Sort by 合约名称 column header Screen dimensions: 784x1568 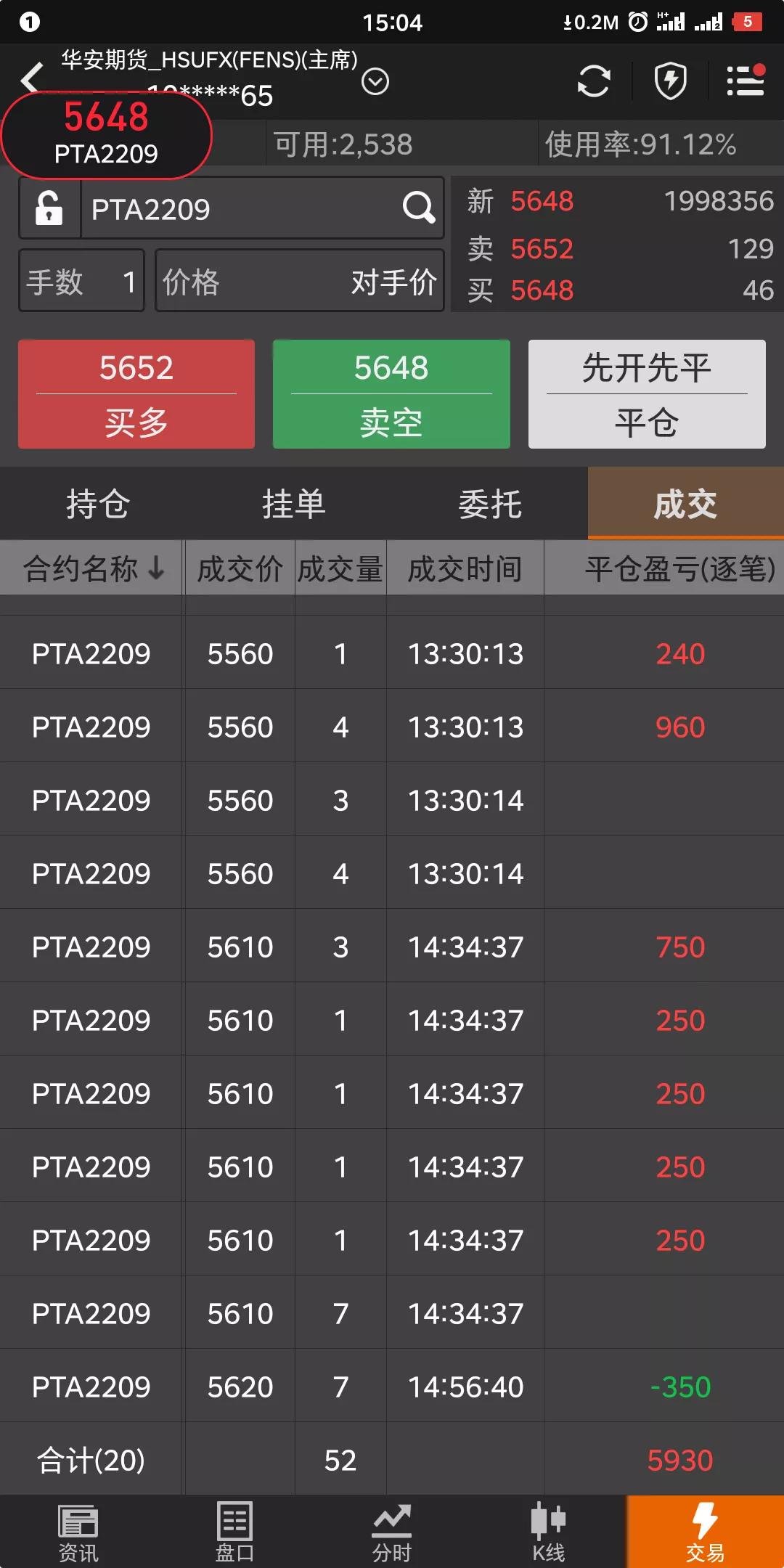pyautogui.click(x=92, y=568)
